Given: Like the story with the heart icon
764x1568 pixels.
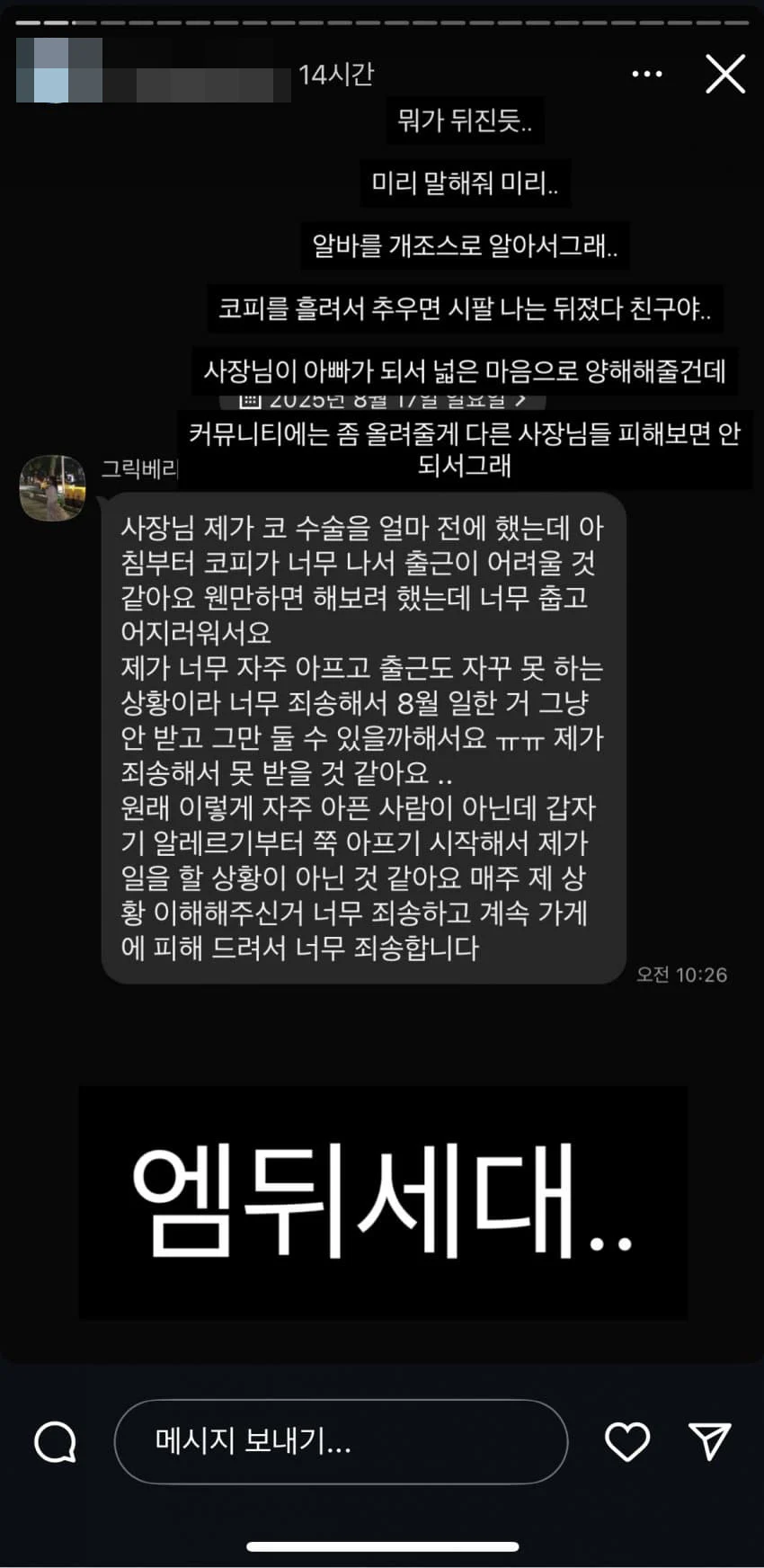Looking at the screenshot, I should 627,1440.
